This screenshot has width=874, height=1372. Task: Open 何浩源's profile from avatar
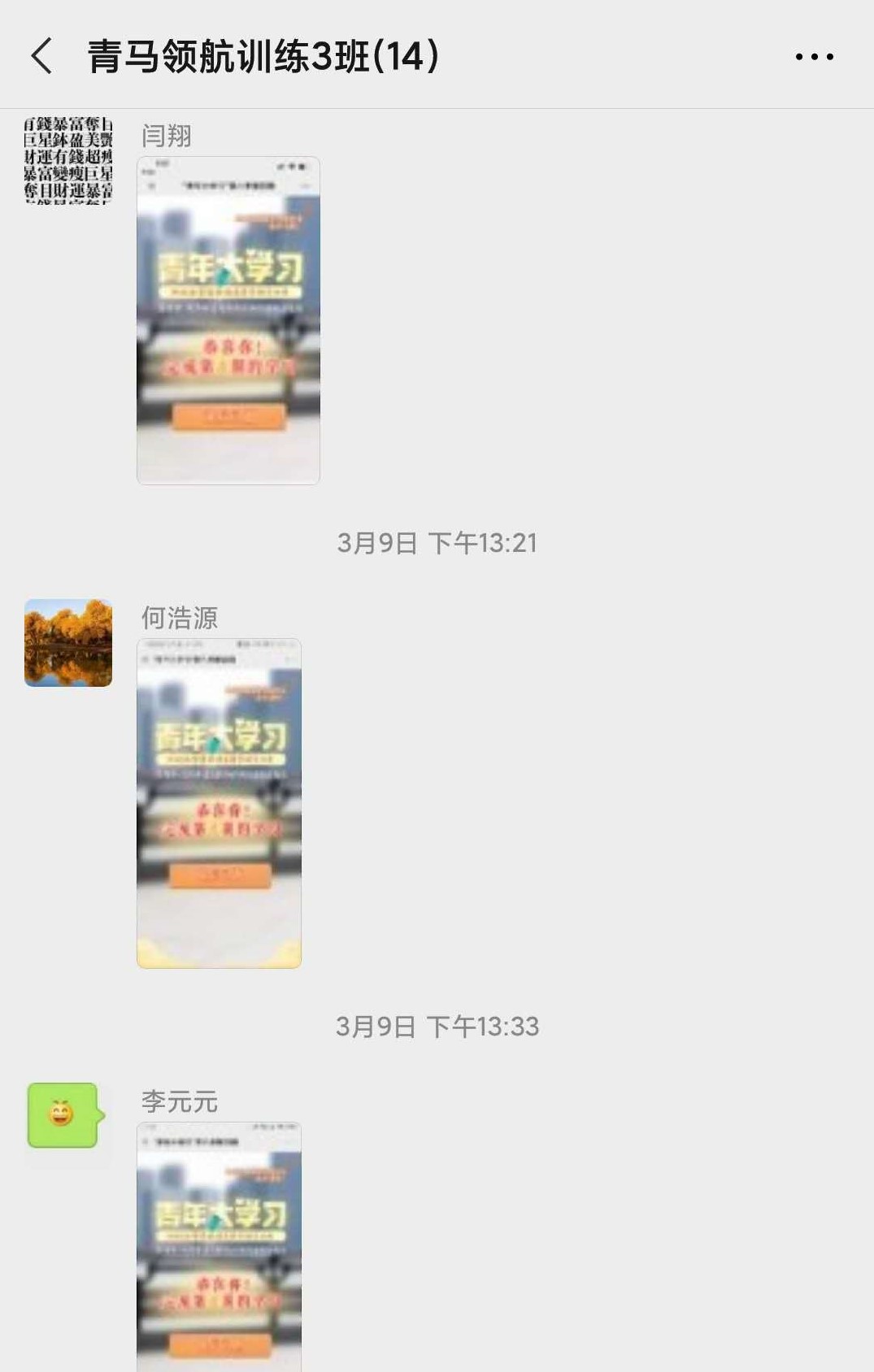(x=68, y=643)
